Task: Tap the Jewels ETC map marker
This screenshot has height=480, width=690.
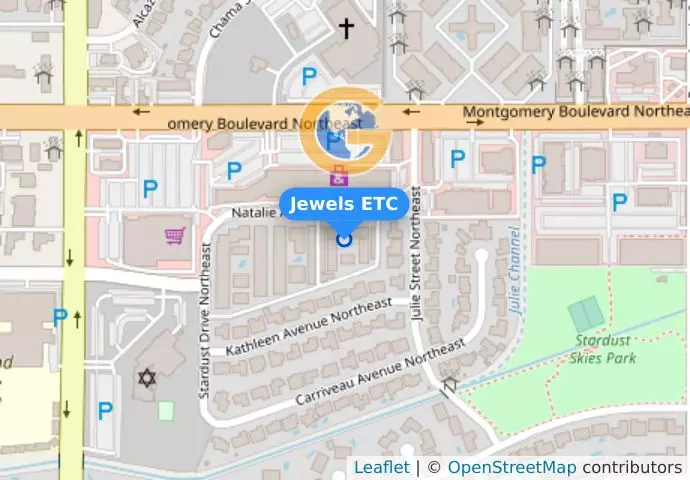Action: point(344,239)
